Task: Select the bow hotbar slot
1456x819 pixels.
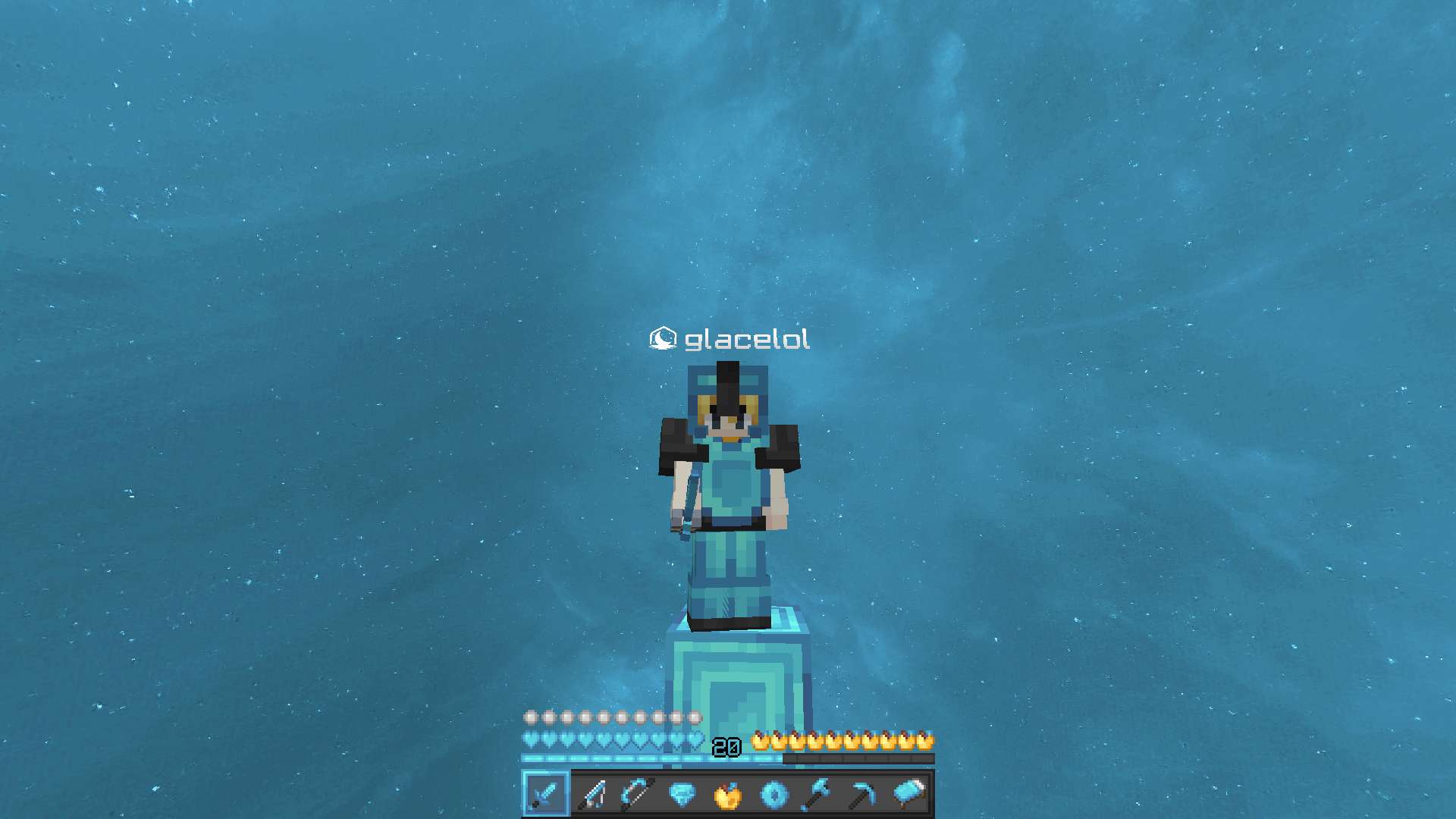Action: [637, 794]
